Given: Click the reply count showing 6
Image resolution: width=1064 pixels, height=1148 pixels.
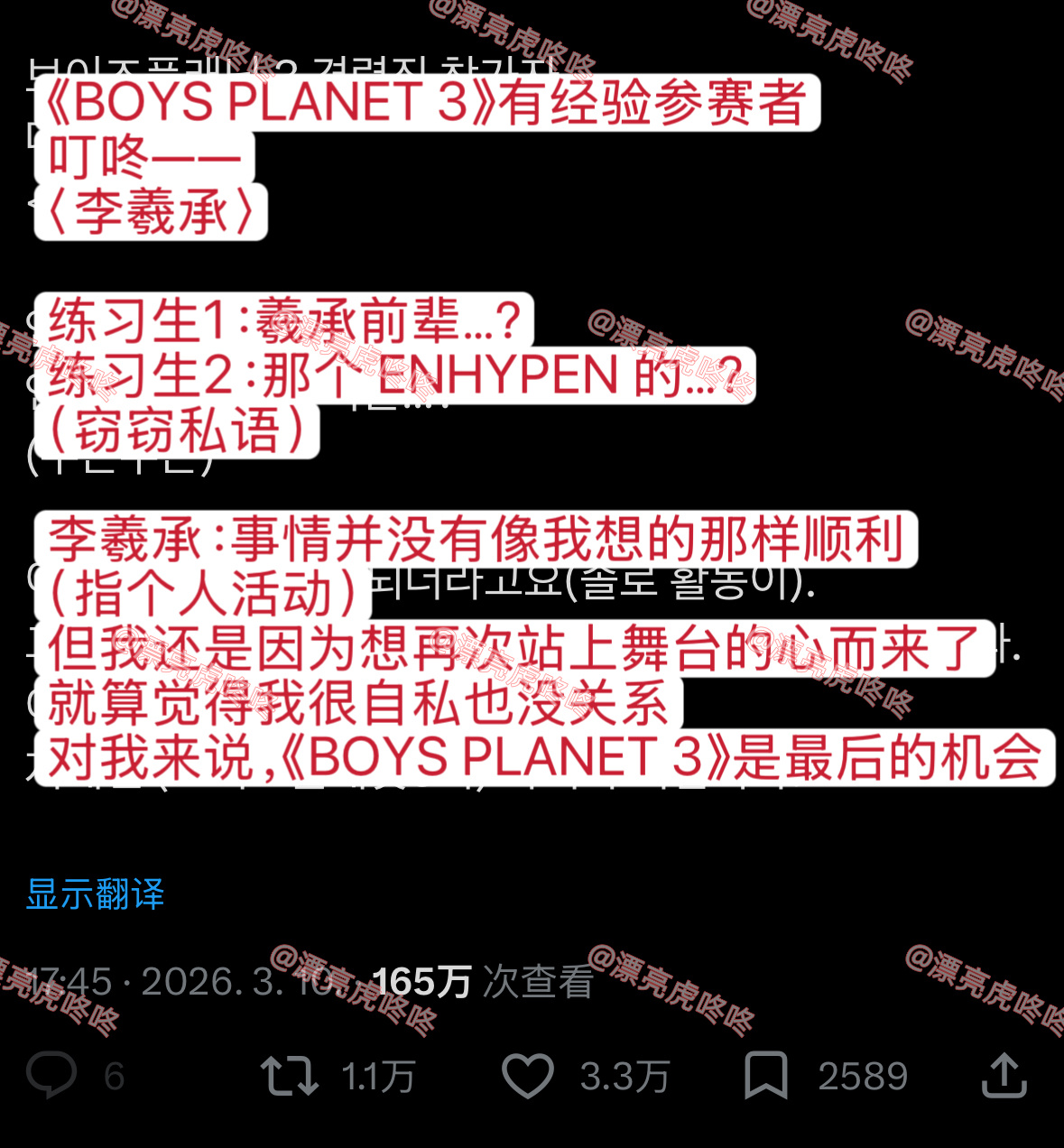Looking at the screenshot, I should point(112,1076).
